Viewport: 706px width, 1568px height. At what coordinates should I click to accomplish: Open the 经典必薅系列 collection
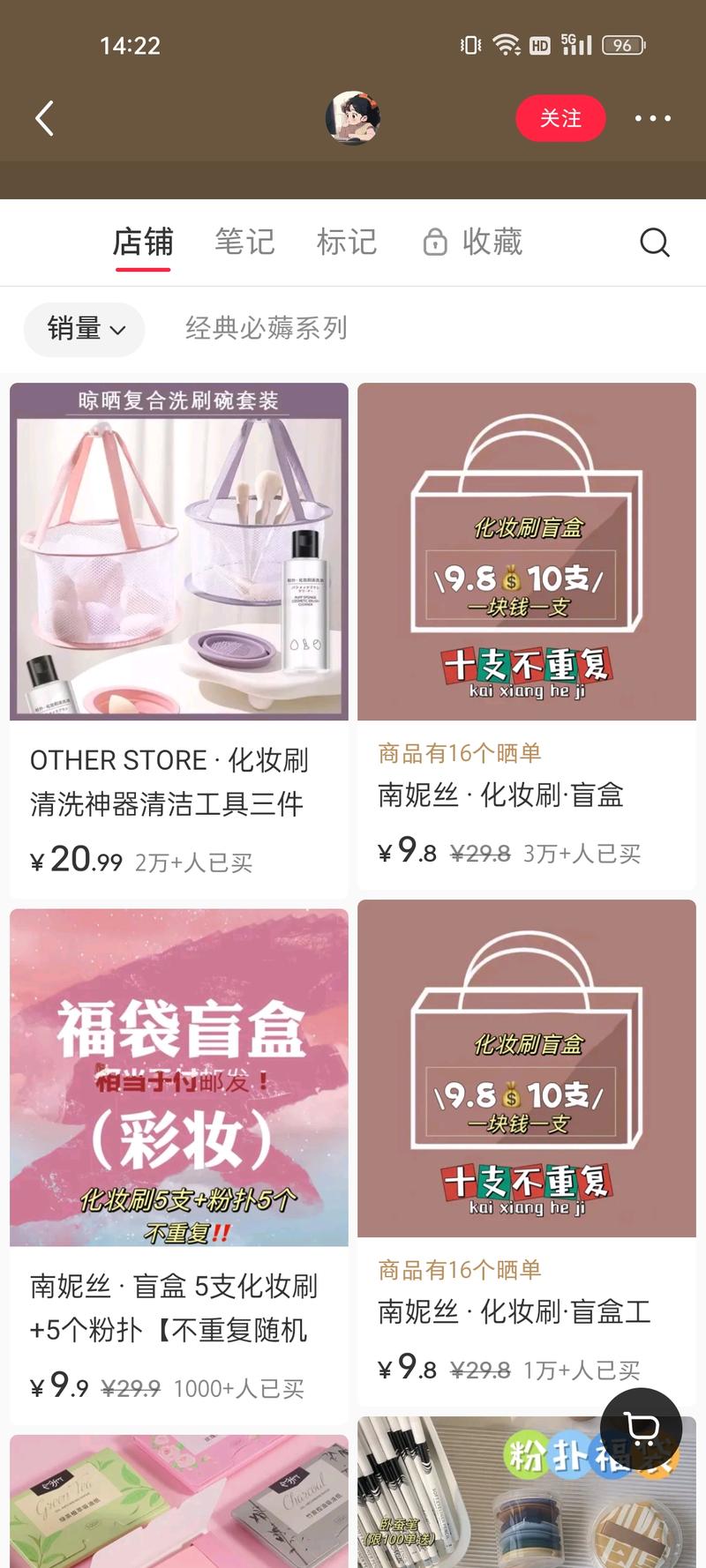pyautogui.click(x=265, y=327)
